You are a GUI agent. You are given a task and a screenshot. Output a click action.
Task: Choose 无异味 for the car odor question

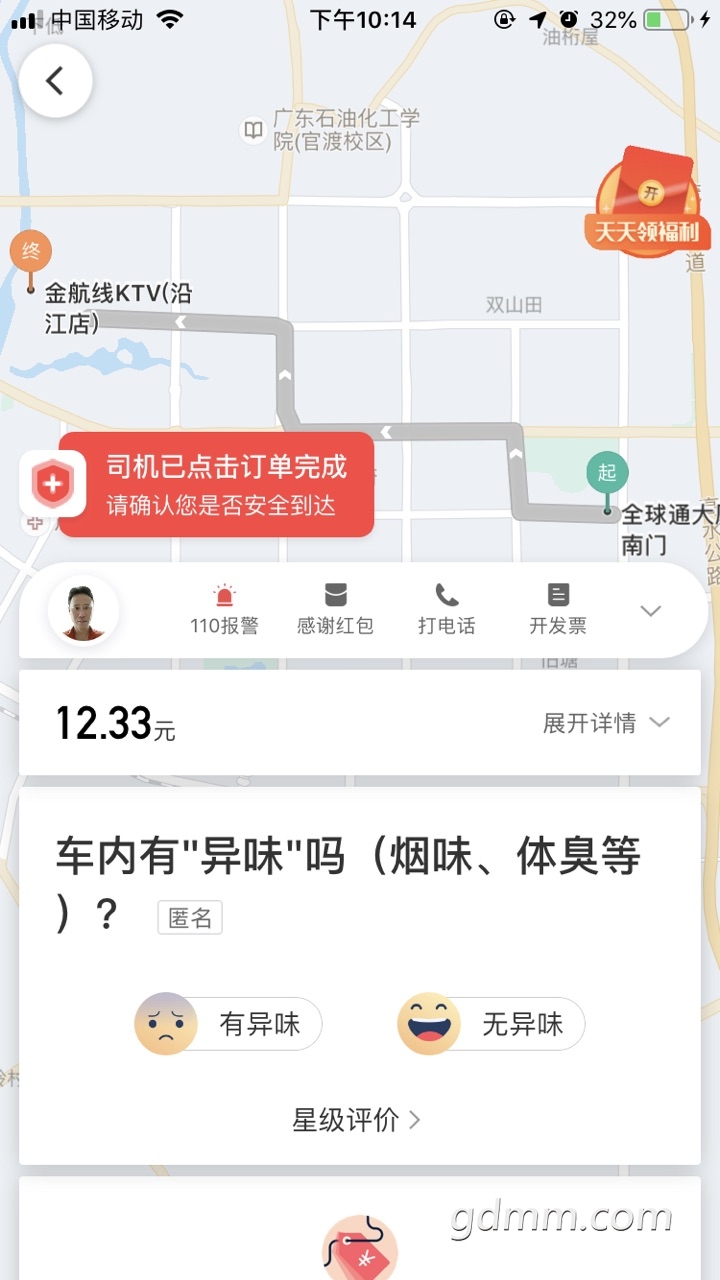(x=491, y=1024)
